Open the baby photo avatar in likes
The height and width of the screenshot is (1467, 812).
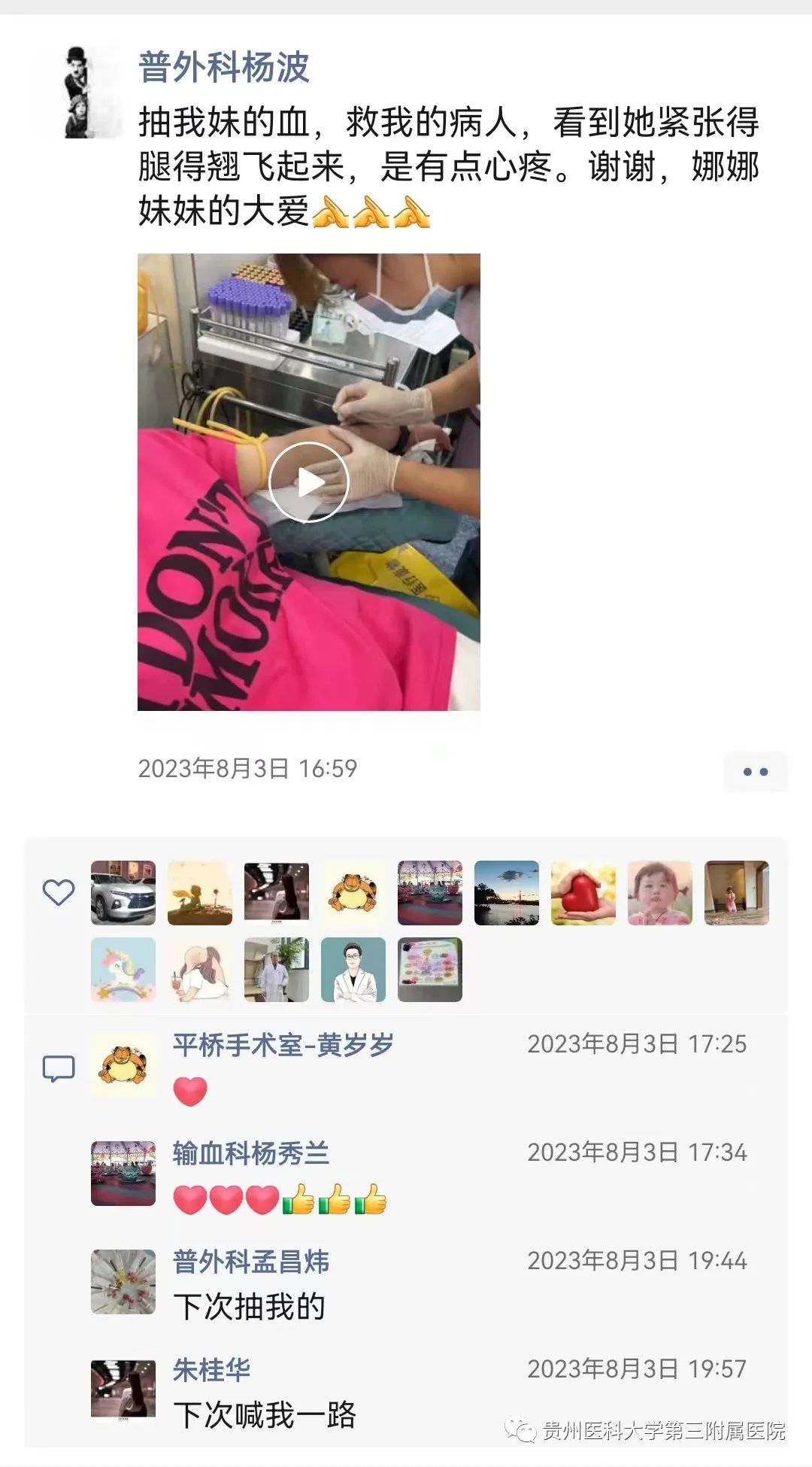(660, 893)
